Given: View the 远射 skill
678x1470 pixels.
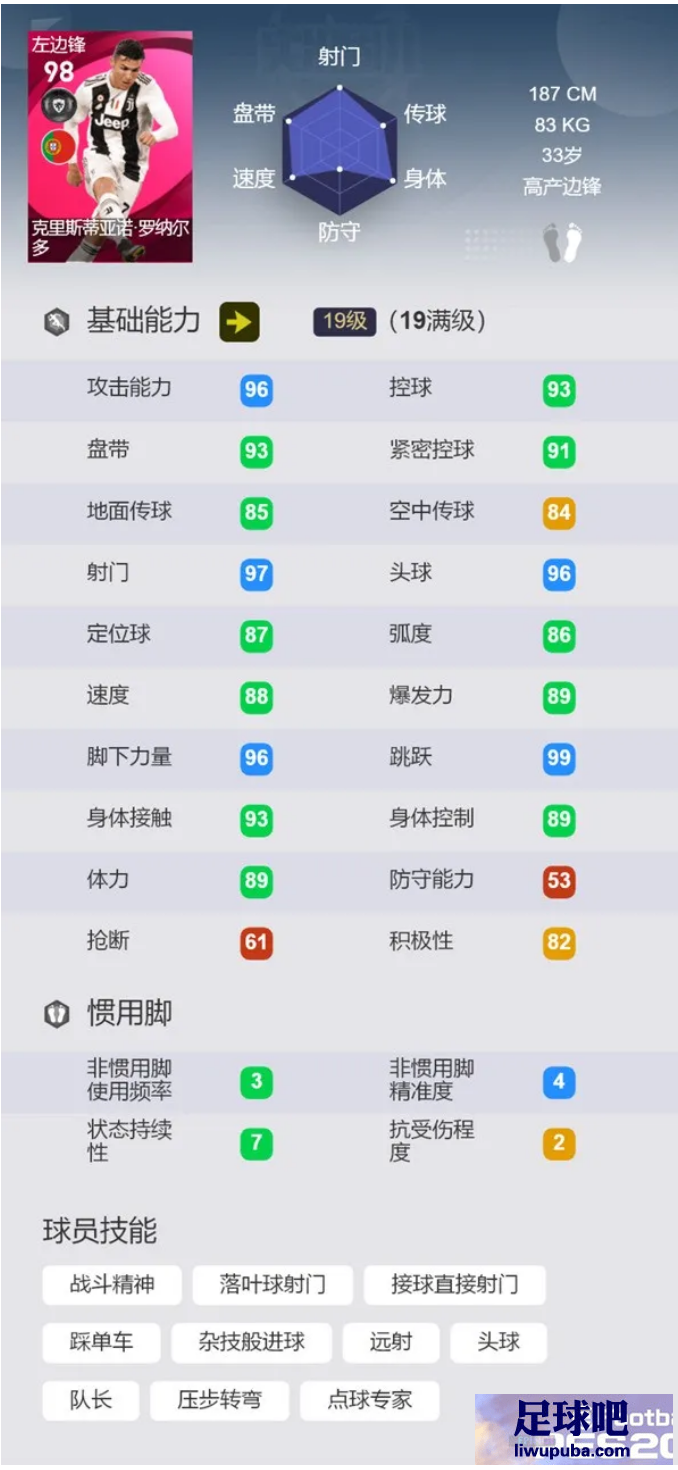Looking at the screenshot, I should [x=391, y=1342].
